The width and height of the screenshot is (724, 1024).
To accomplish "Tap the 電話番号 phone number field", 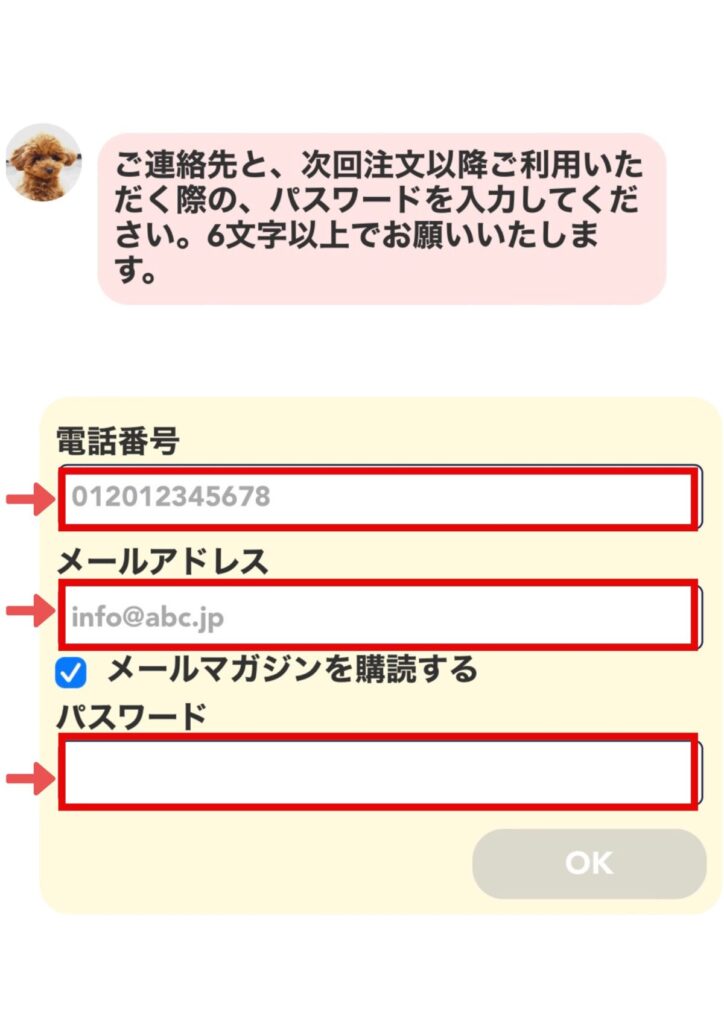I will coord(378,498).
